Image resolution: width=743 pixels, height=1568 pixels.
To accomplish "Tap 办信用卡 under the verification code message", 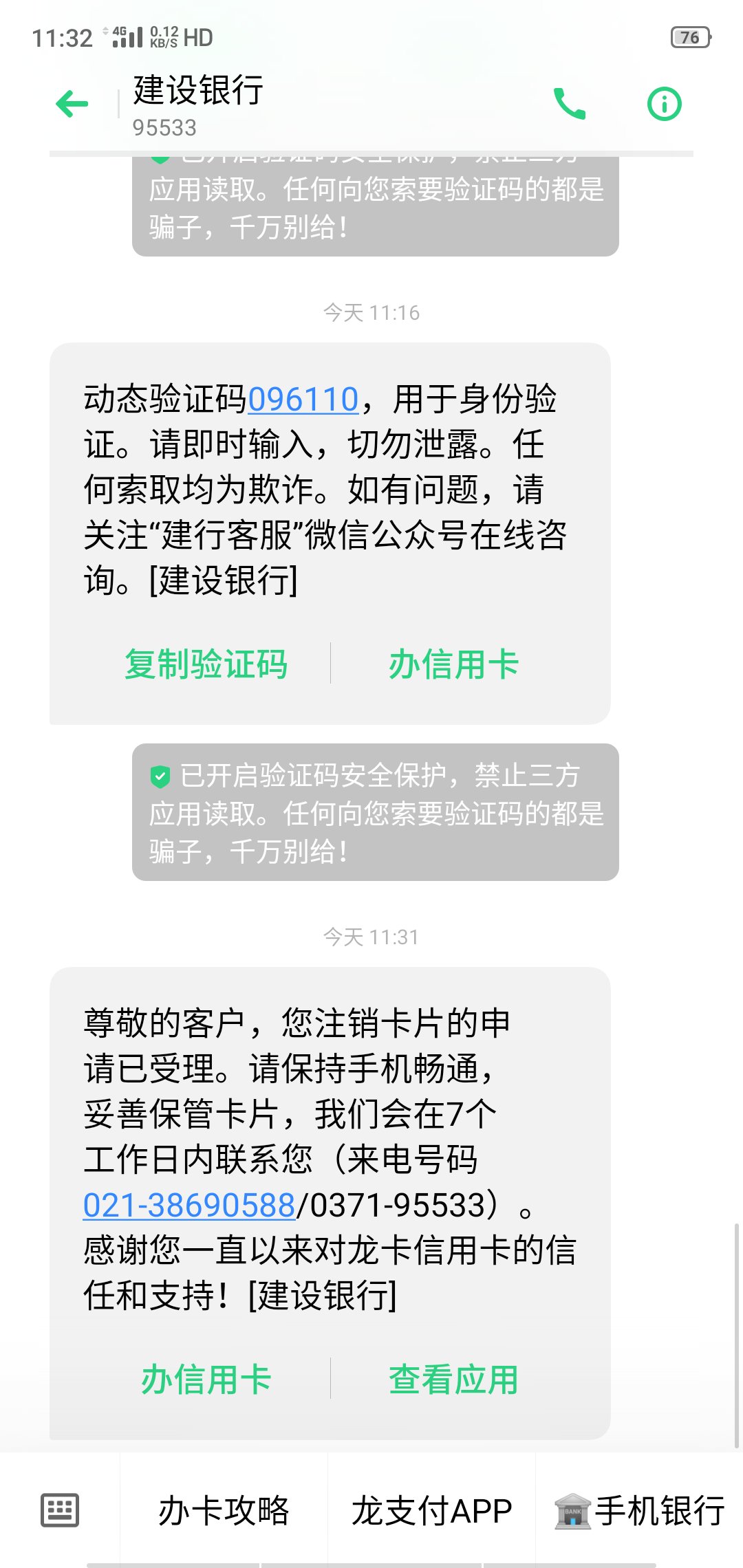I will click(x=453, y=664).
